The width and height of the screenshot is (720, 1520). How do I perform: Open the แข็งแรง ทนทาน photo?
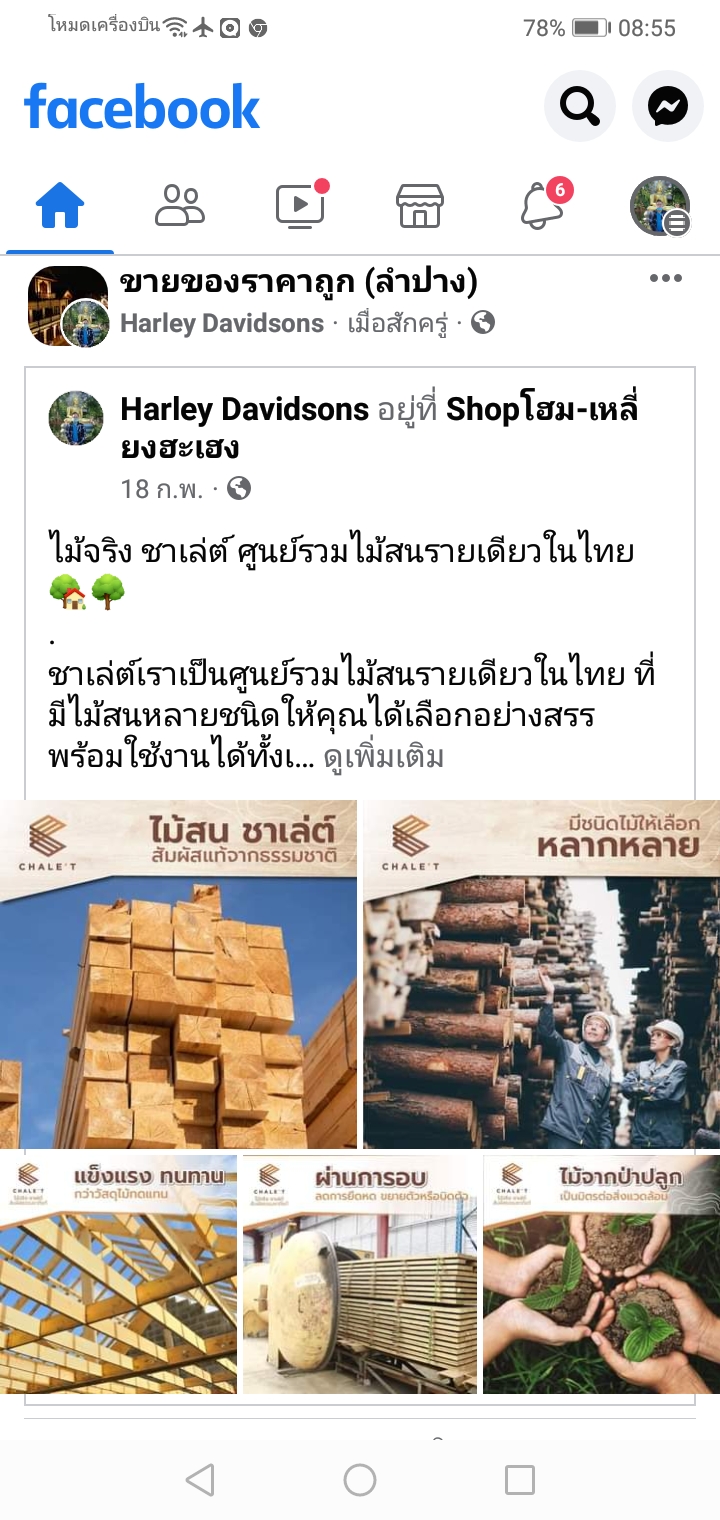pos(118,1275)
